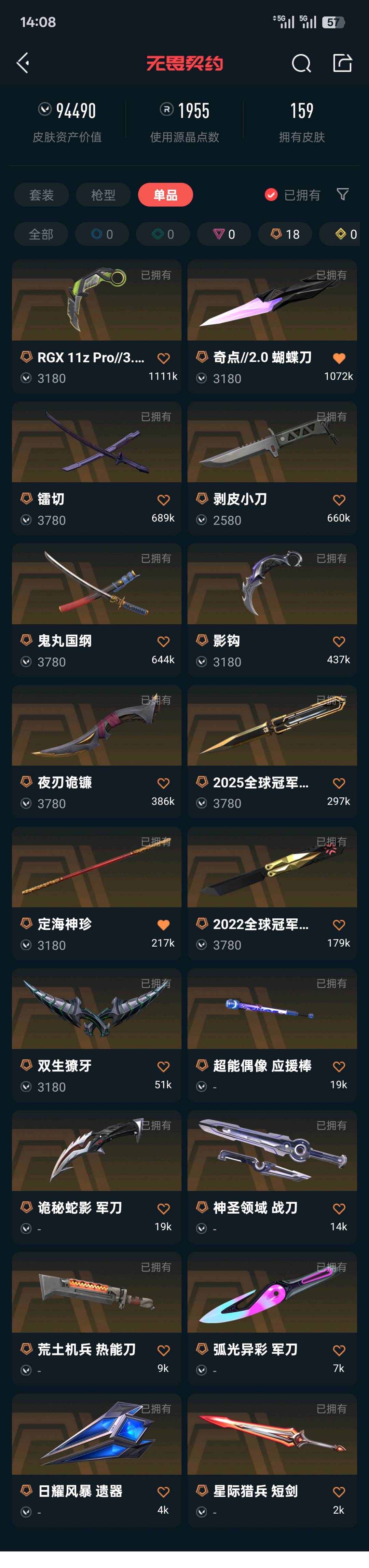Go back using the top-left arrow
Viewport: 369px width, 1568px height.
(x=23, y=63)
